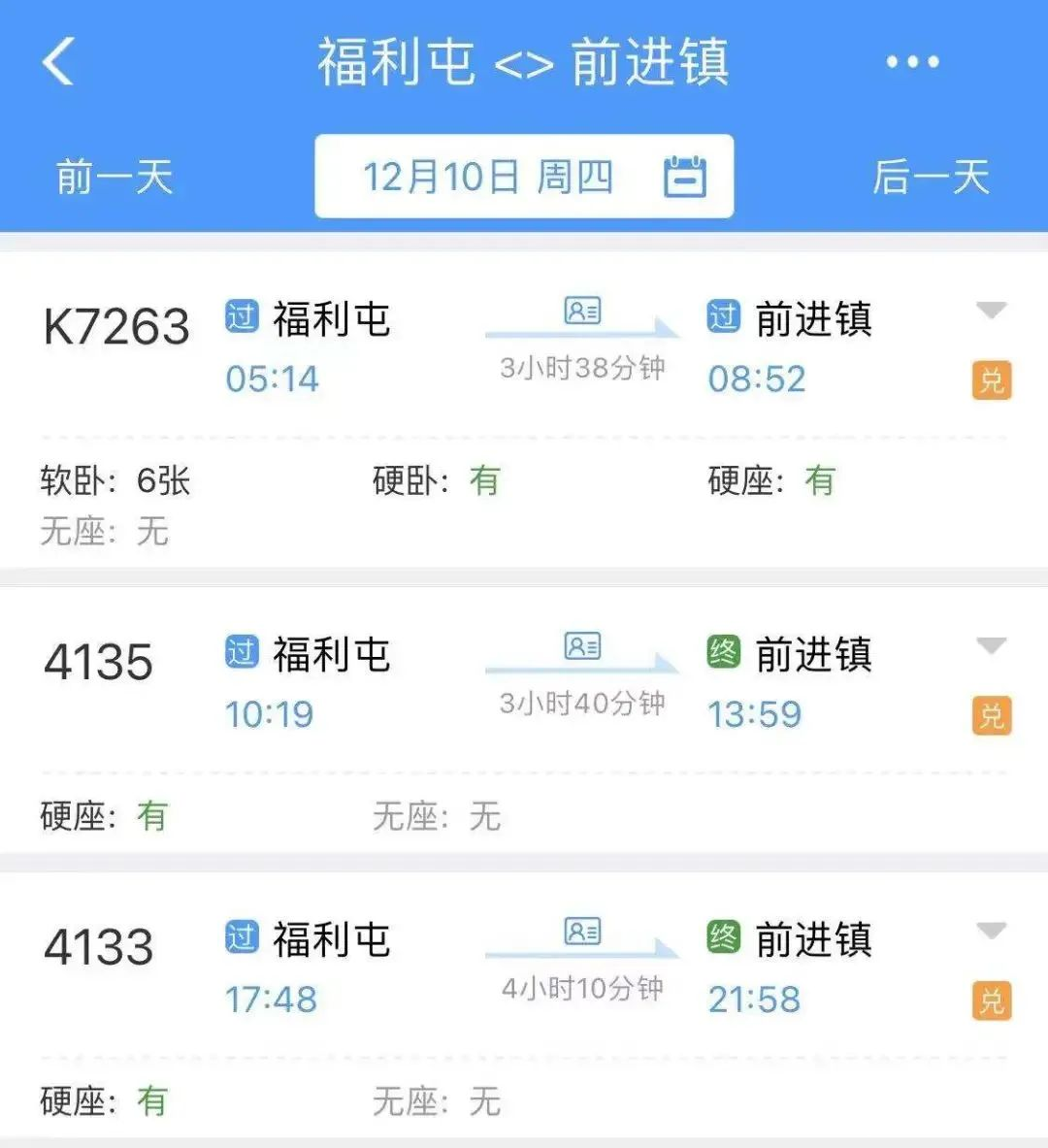This screenshot has width=1048, height=1148.
Task: Tap the orange 兑 badge on train 4135
Action: [x=991, y=716]
